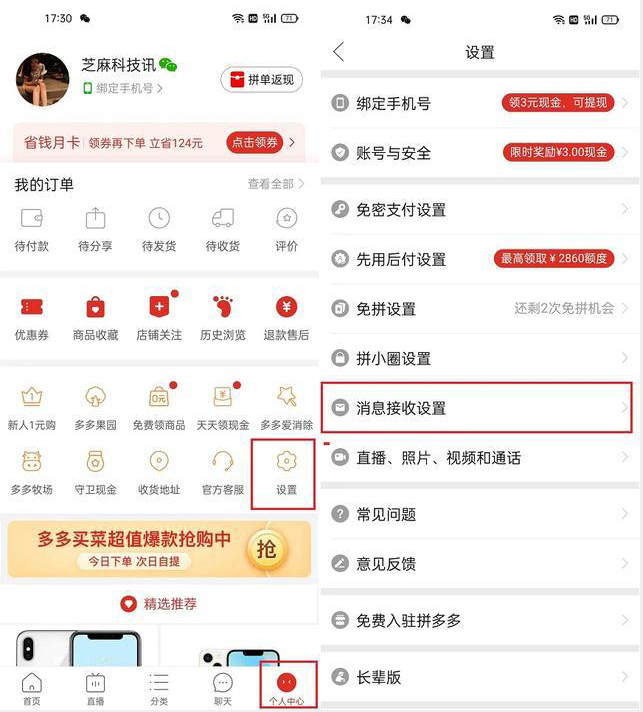Open the 聊天 tab
Screen dimensions: 643x712
pos(223,689)
